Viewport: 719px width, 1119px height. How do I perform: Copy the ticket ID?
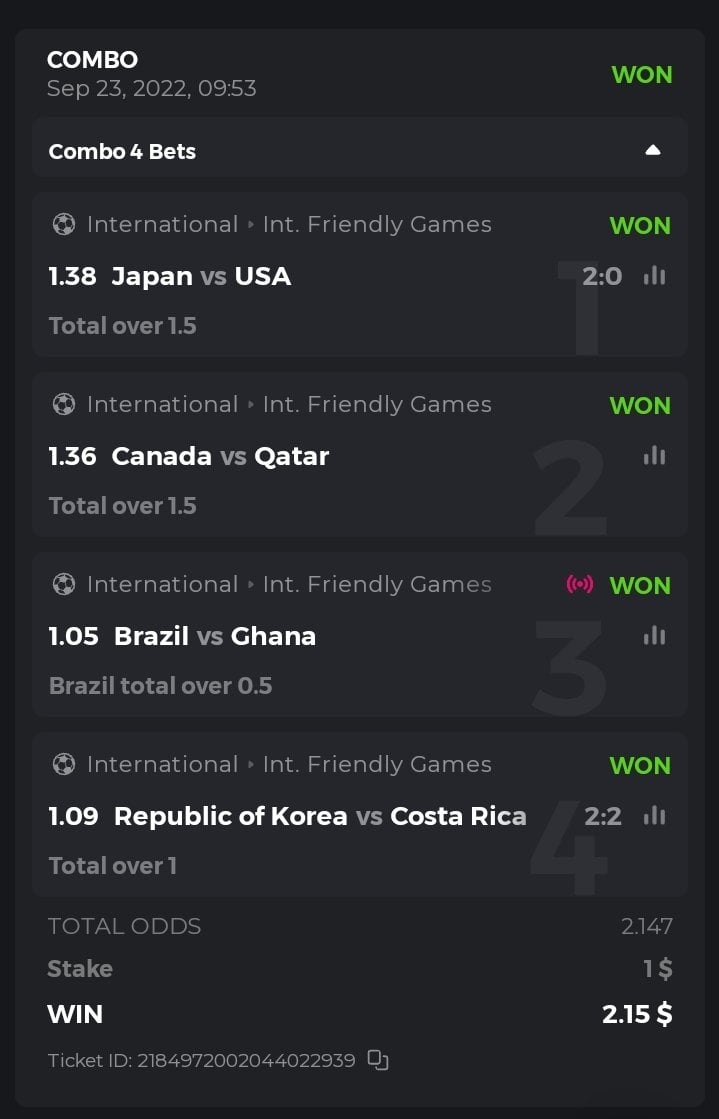pyautogui.click(x=378, y=1060)
